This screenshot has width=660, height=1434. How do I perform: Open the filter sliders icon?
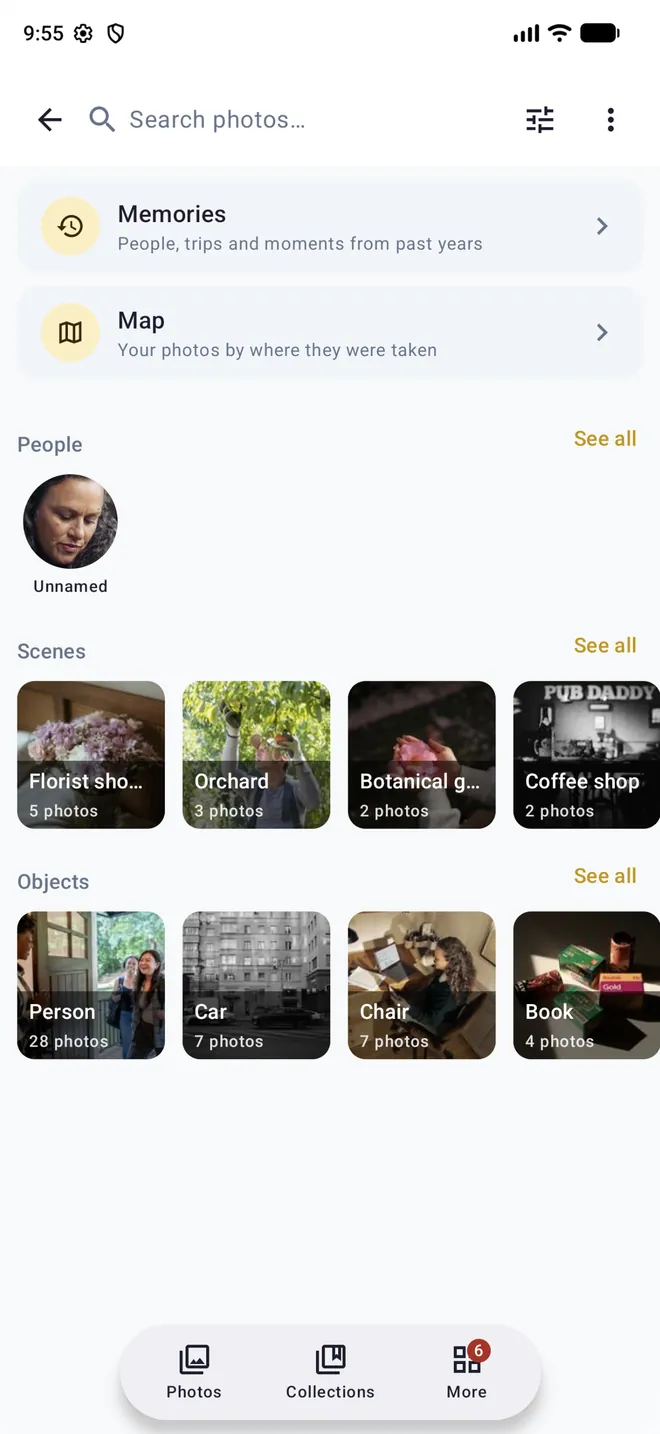[x=540, y=120]
